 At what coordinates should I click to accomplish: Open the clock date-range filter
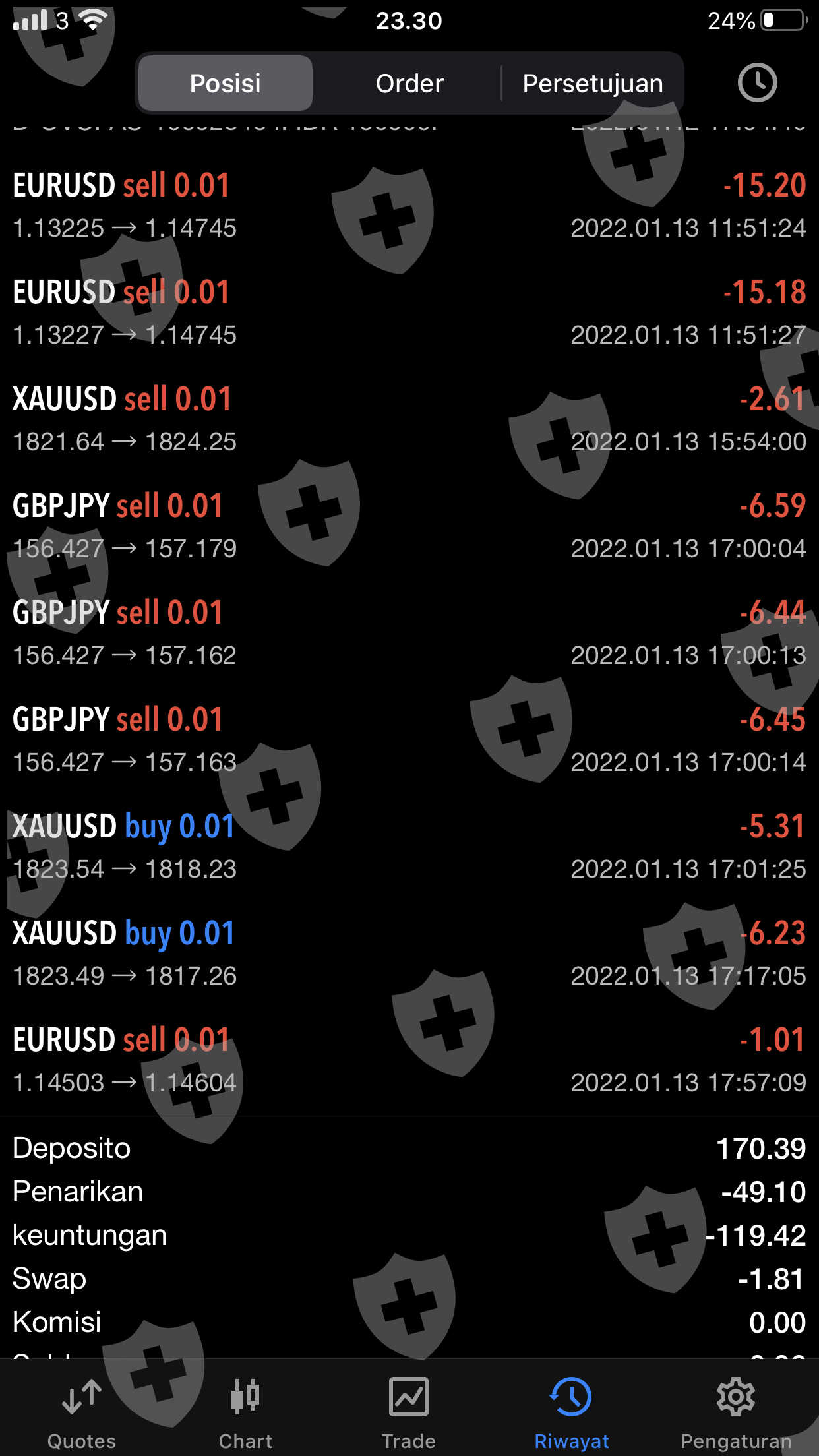(x=757, y=83)
